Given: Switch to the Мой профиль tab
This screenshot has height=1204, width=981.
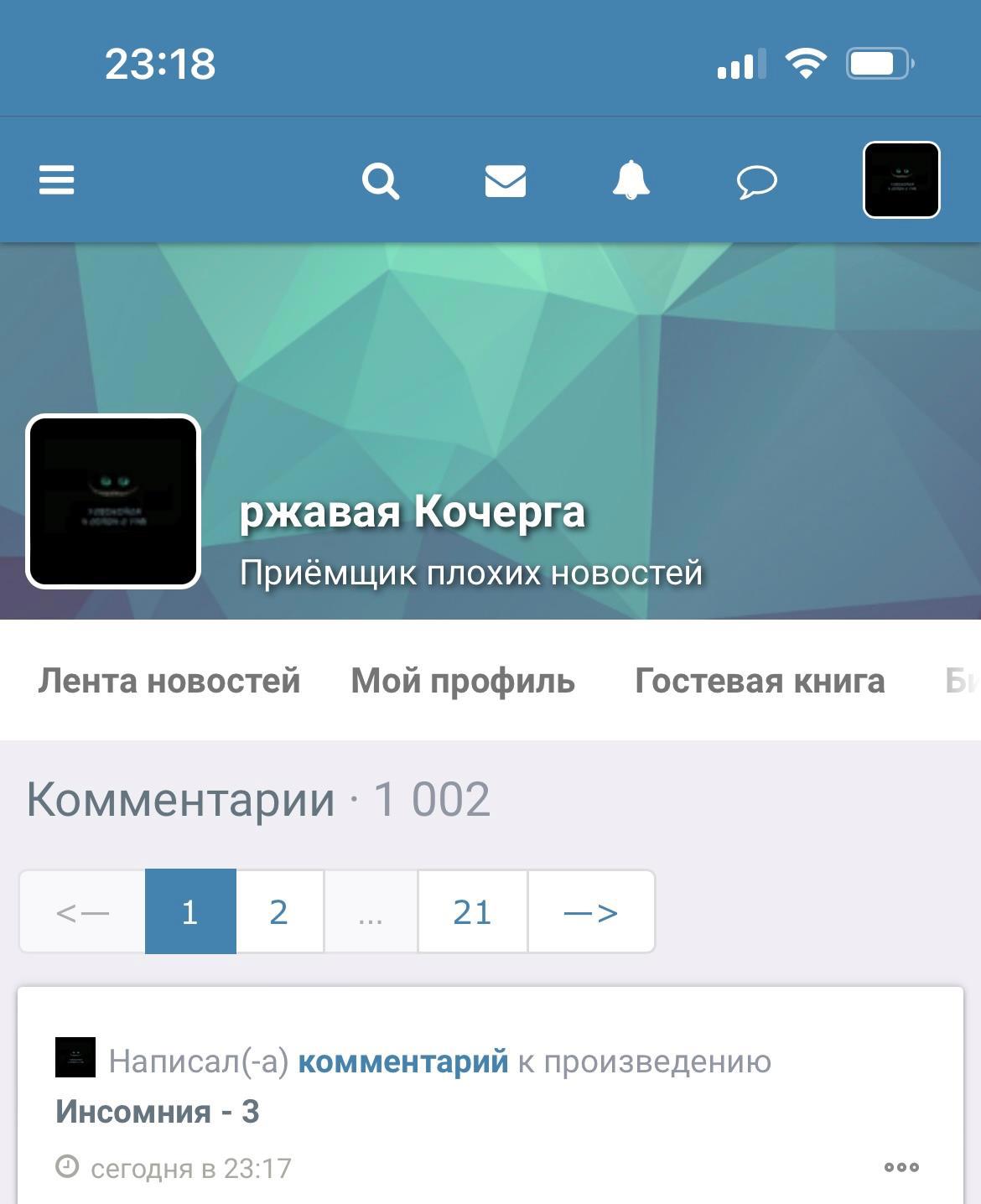Looking at the screenshot, I should click(463, 681).
